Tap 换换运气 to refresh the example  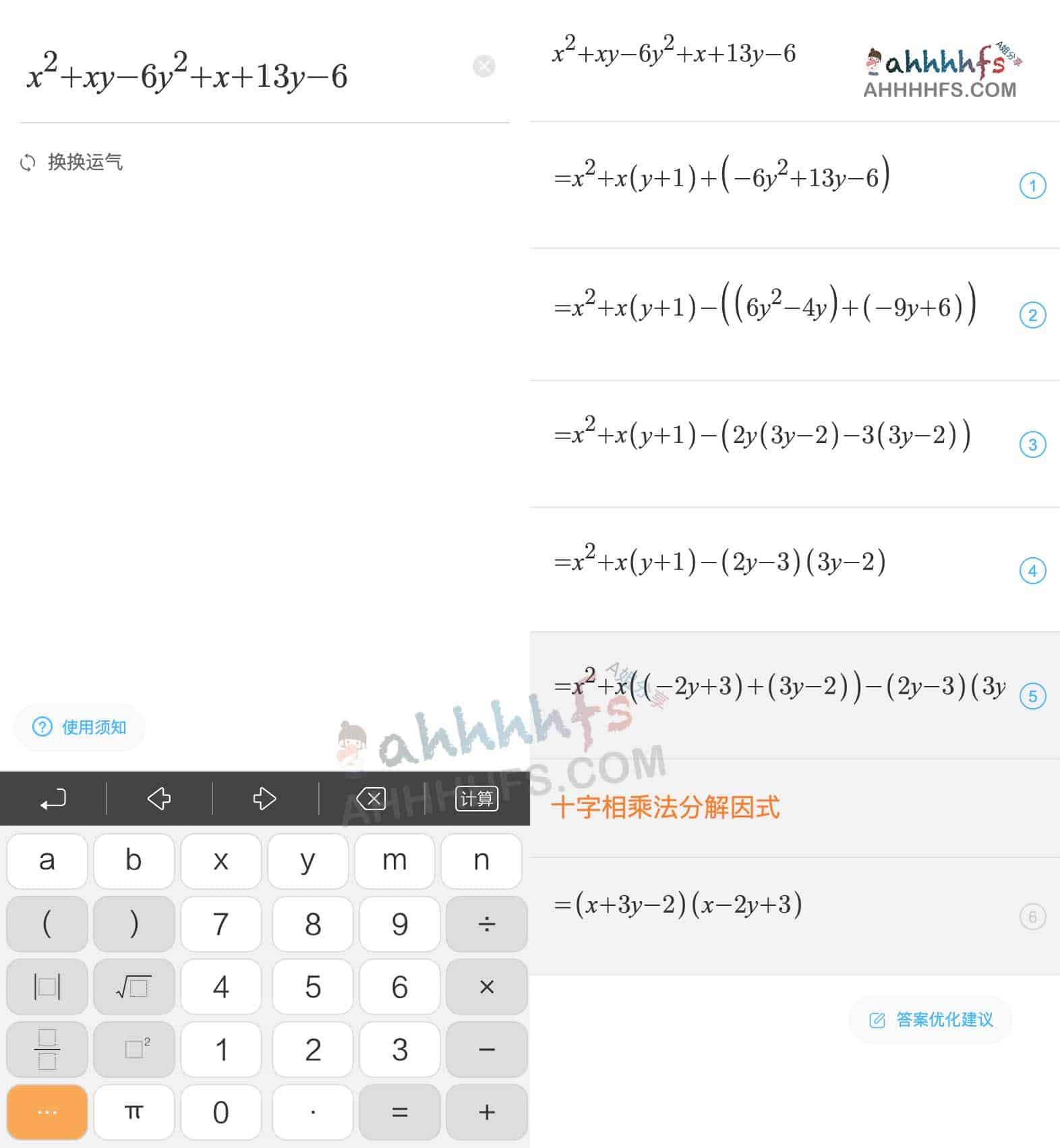(x=72, y=163)
